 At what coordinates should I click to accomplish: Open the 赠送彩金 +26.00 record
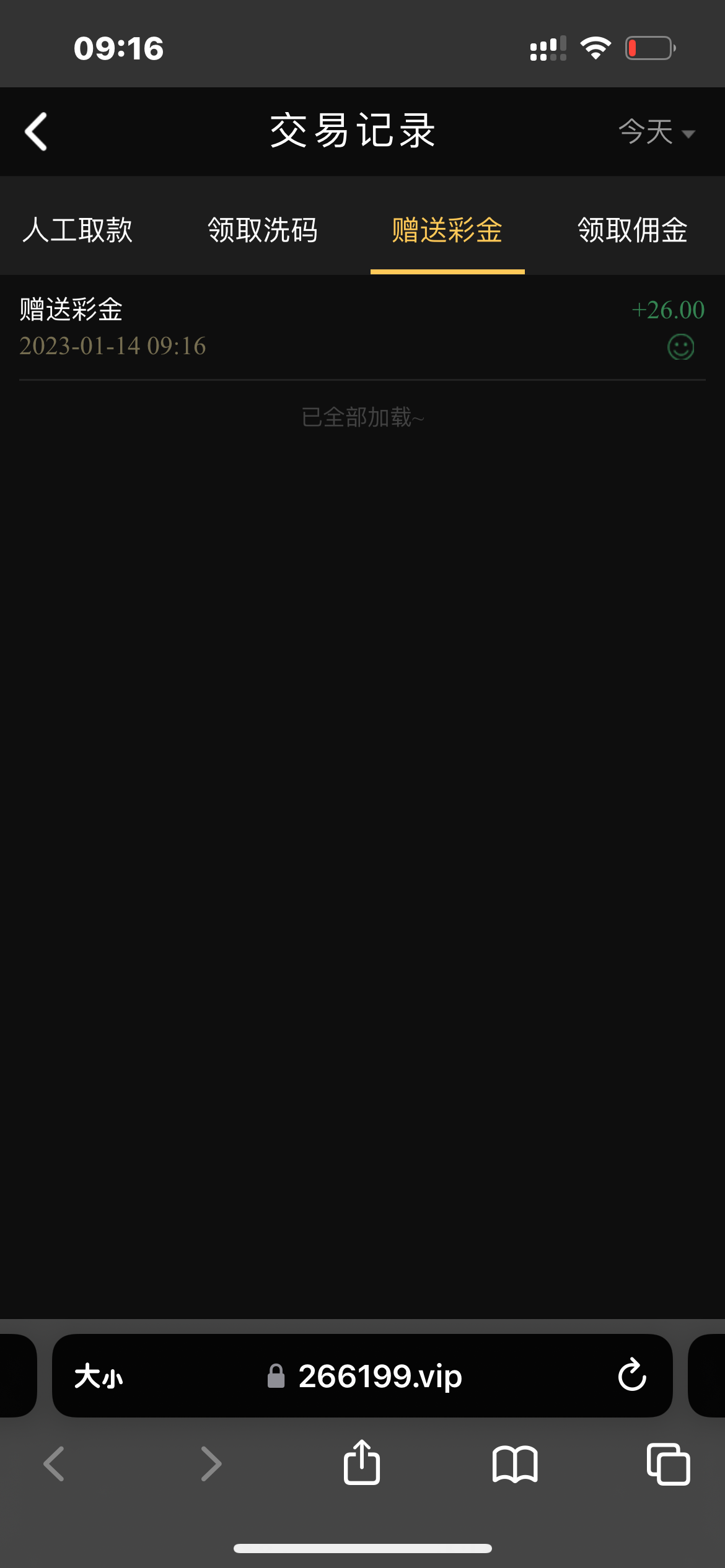click(x=362, y=328)
